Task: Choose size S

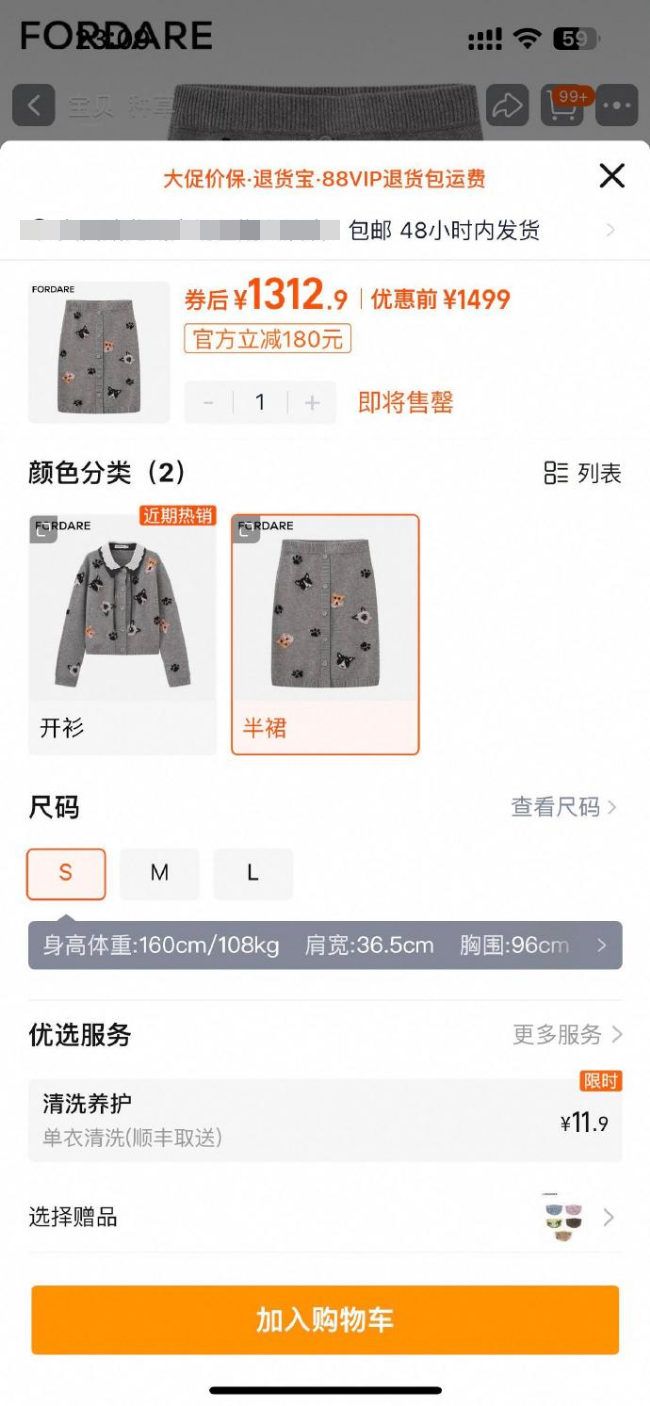Action: [66, 873]
